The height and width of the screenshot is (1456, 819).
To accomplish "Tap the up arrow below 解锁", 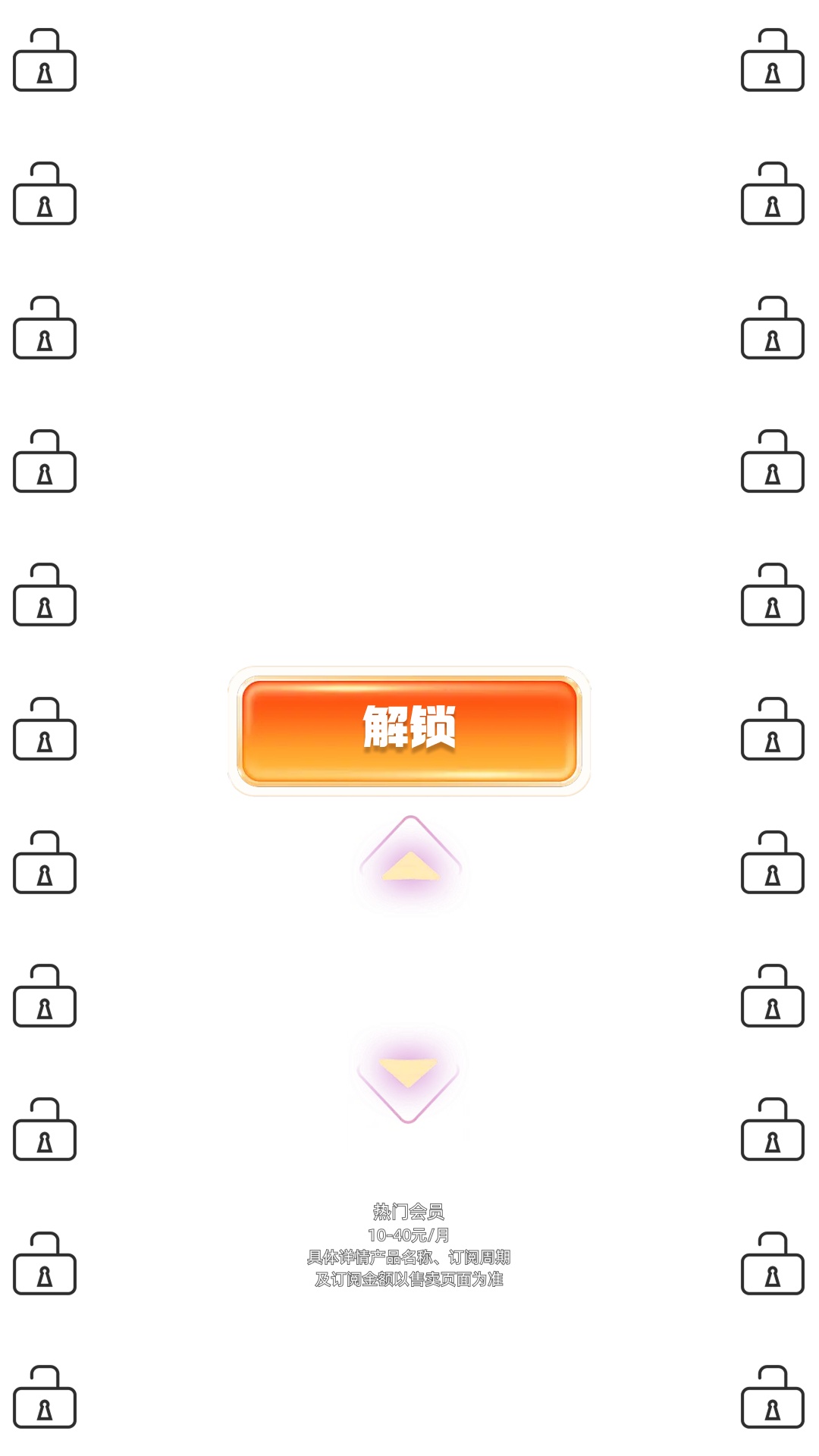I will coord(410,863).
